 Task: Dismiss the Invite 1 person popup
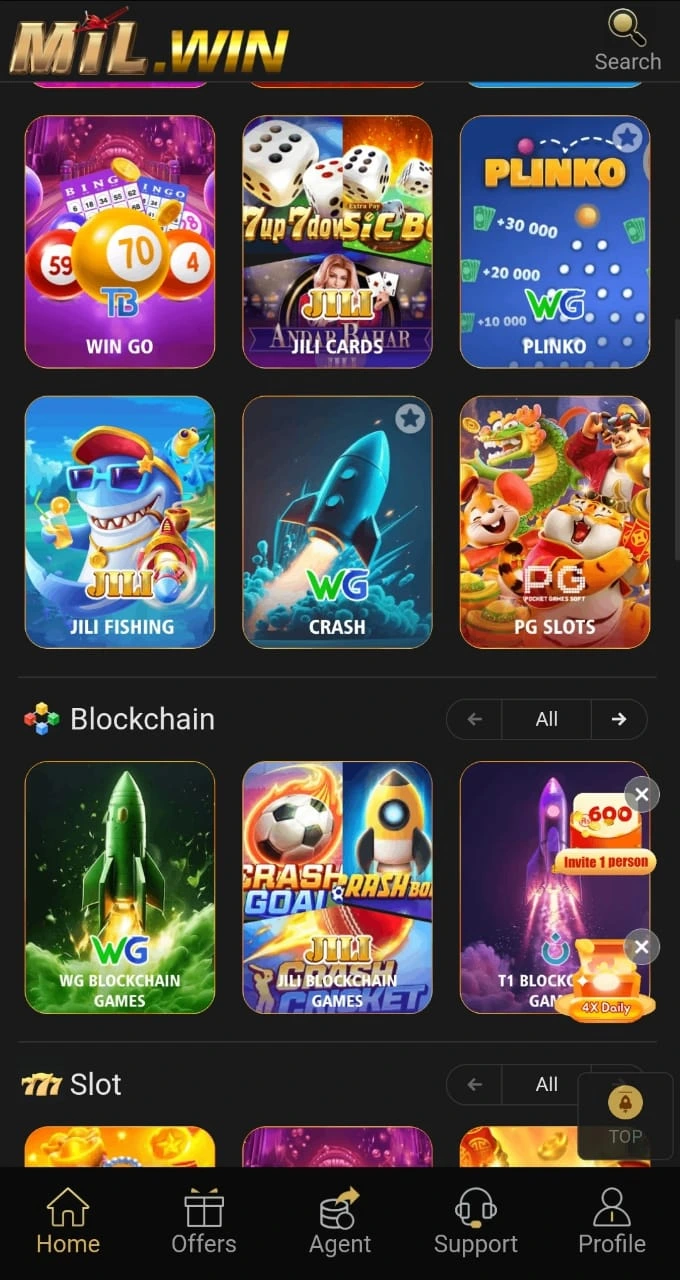pos(642,795)
